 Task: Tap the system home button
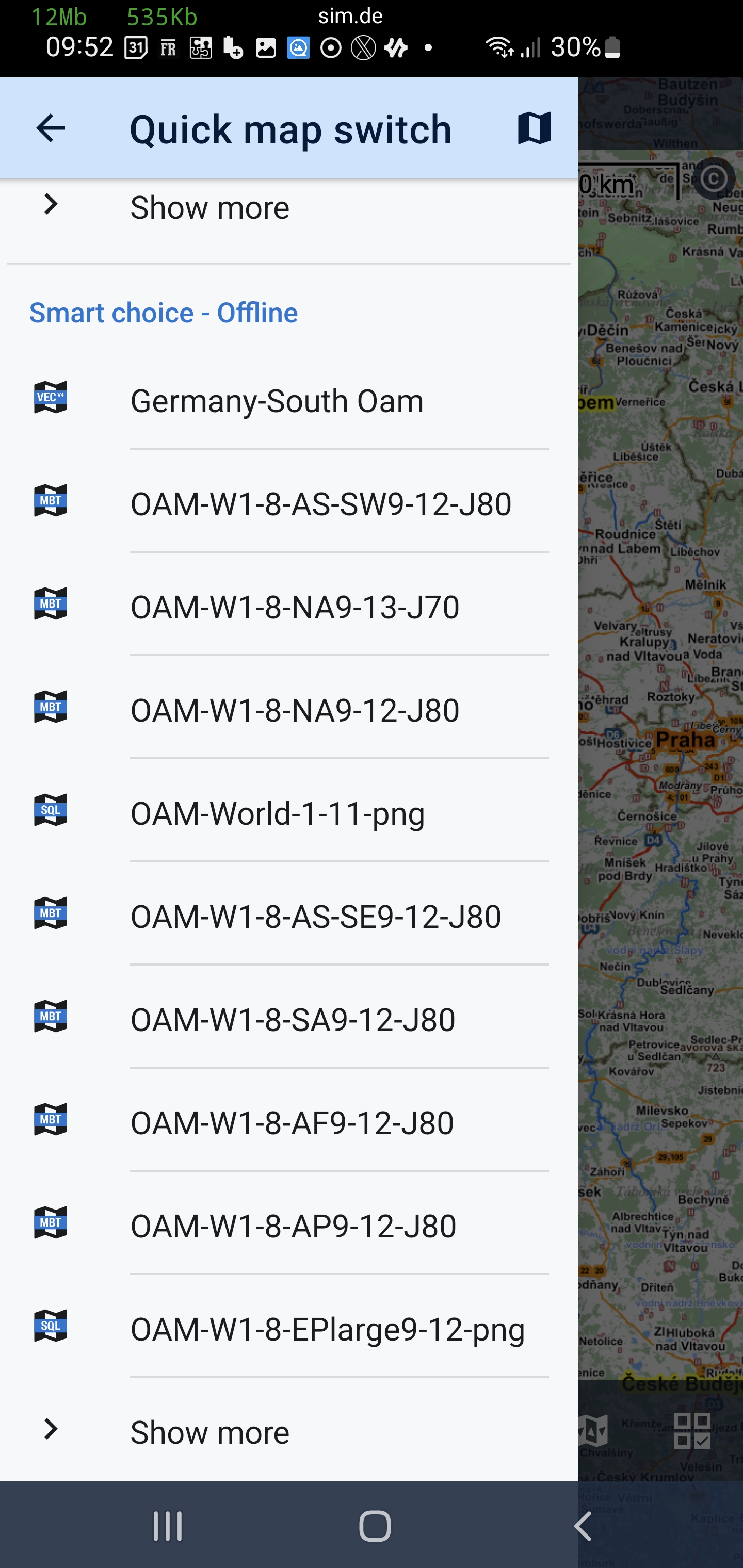pyautogui.click(x=374, y=1526)
